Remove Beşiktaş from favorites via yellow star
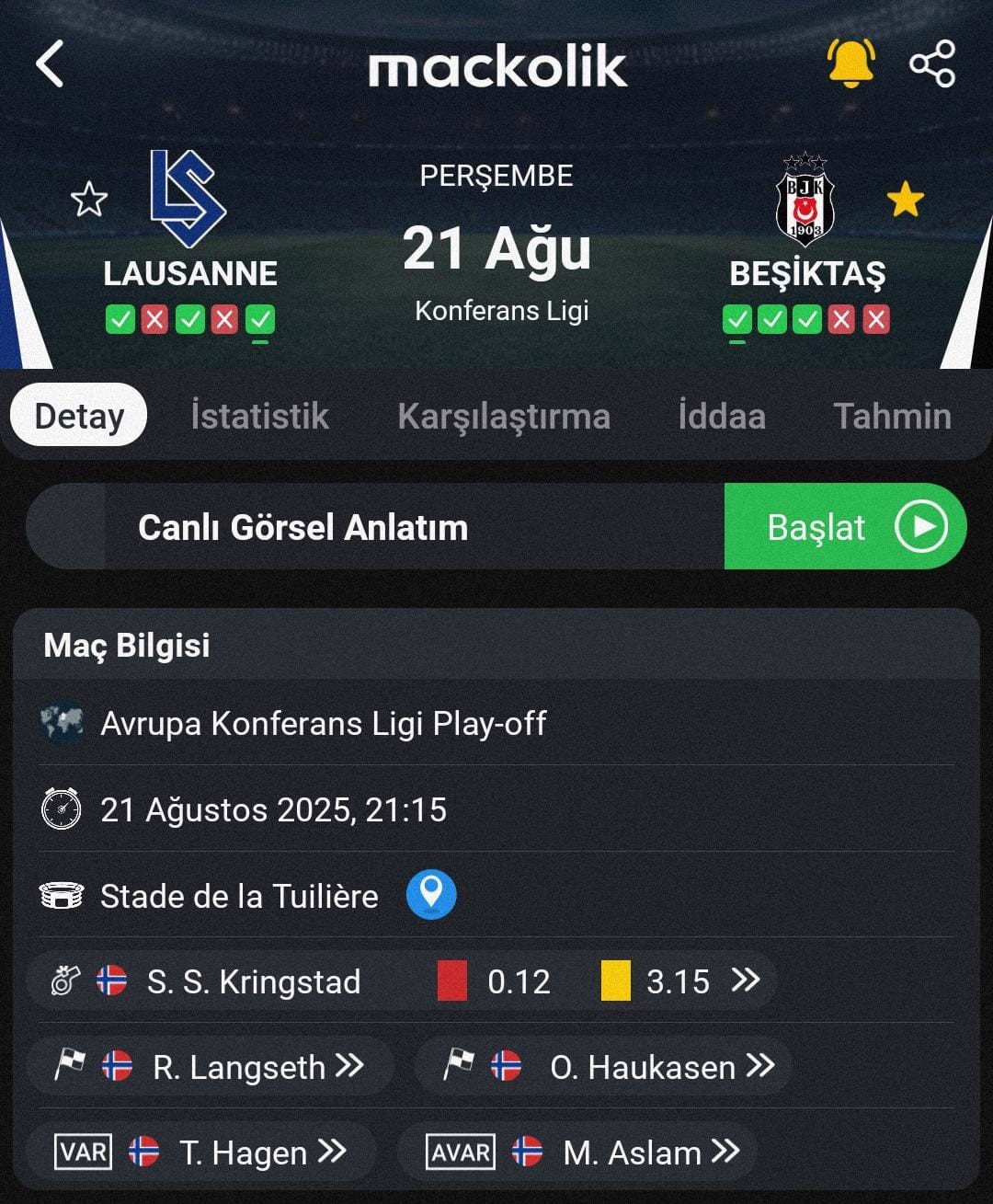Screen dimensions: 993x1204 (x=906, y=200)
